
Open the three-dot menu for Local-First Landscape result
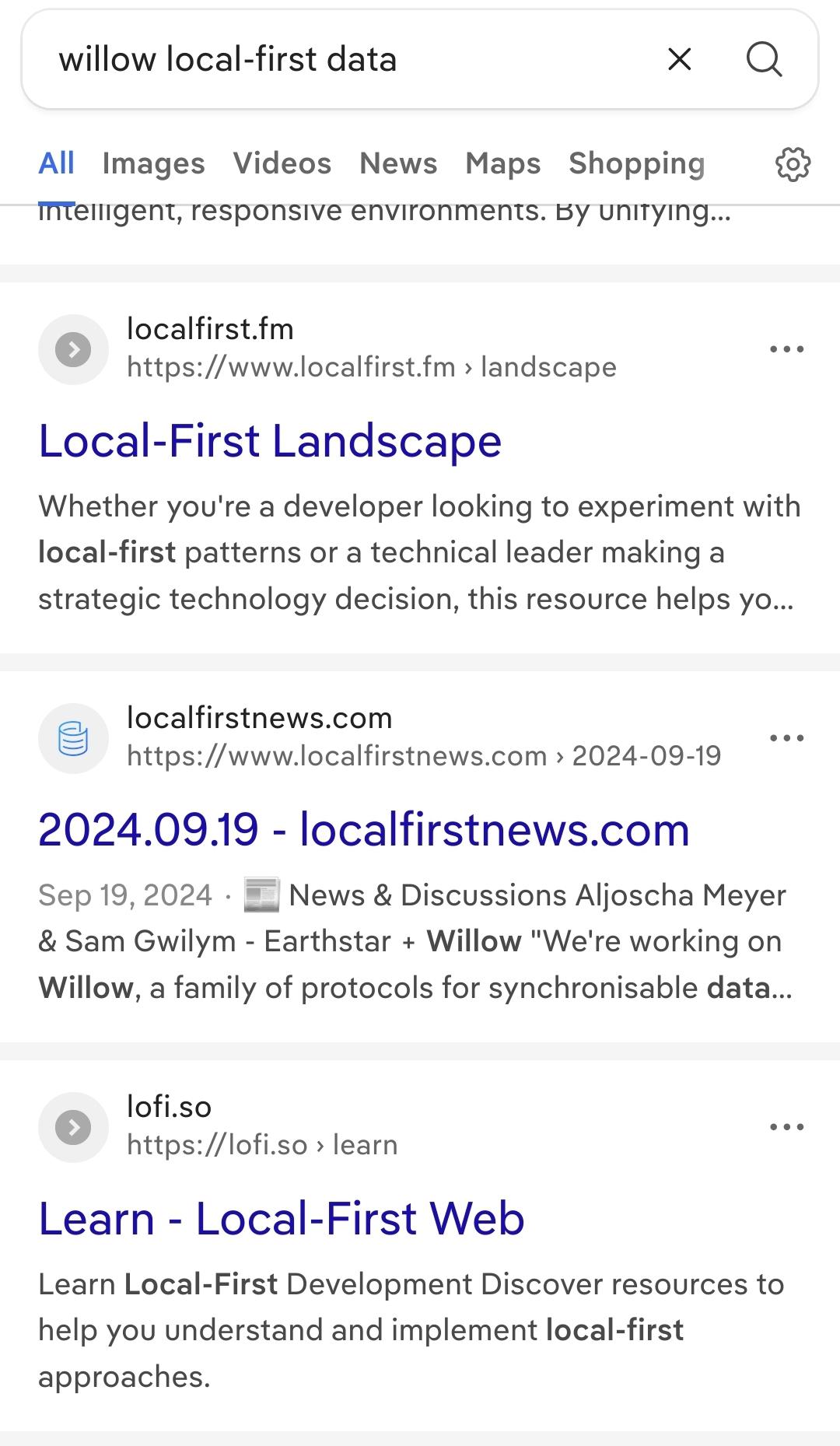(787, 348)
